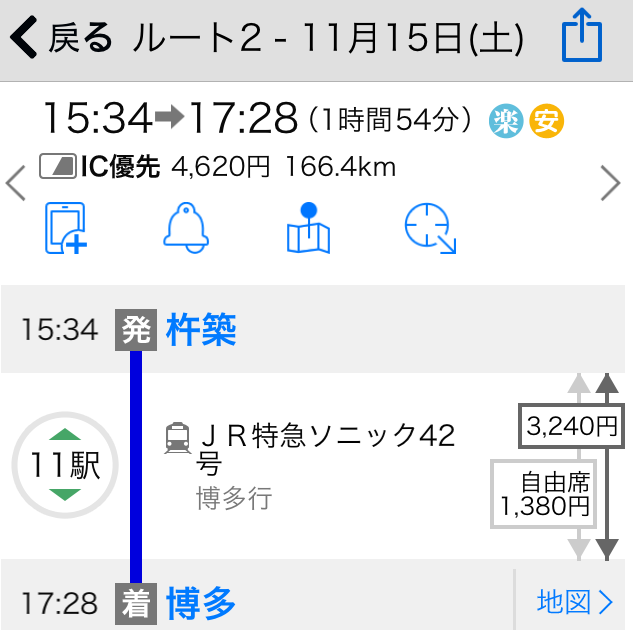The width and height of the screenshot is (633, 630).
Task: Open departure station 杵築
Action: tap(201, 330)
